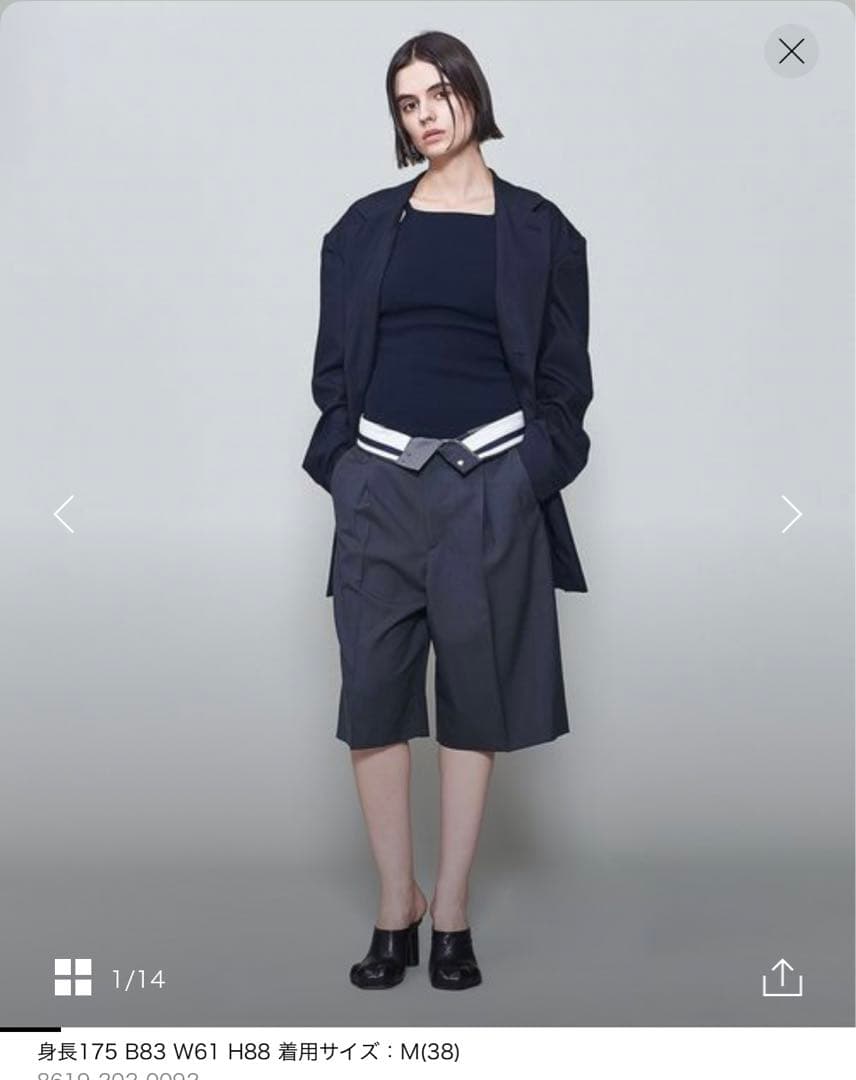Close the product image viewer
The image size is (856, 1080).
791,51
